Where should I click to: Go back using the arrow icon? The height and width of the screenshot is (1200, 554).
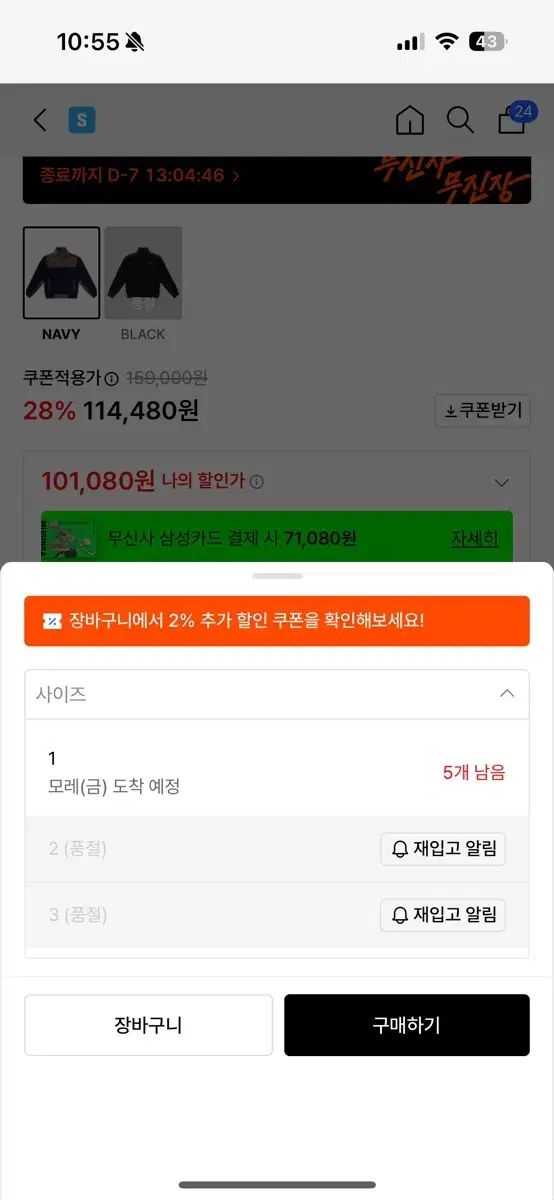pos(40,121)
